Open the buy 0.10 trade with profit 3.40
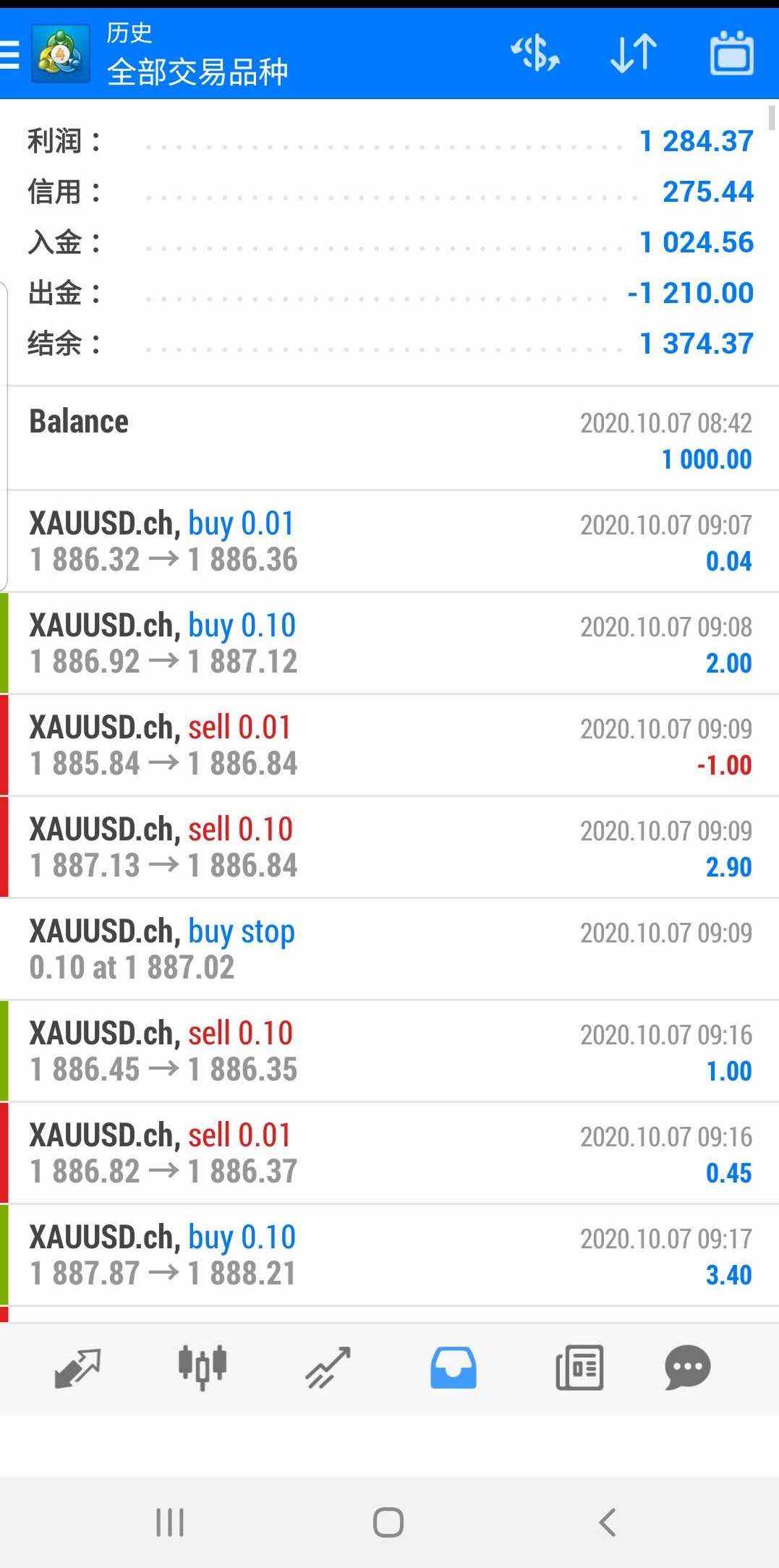 point(391,1255)
